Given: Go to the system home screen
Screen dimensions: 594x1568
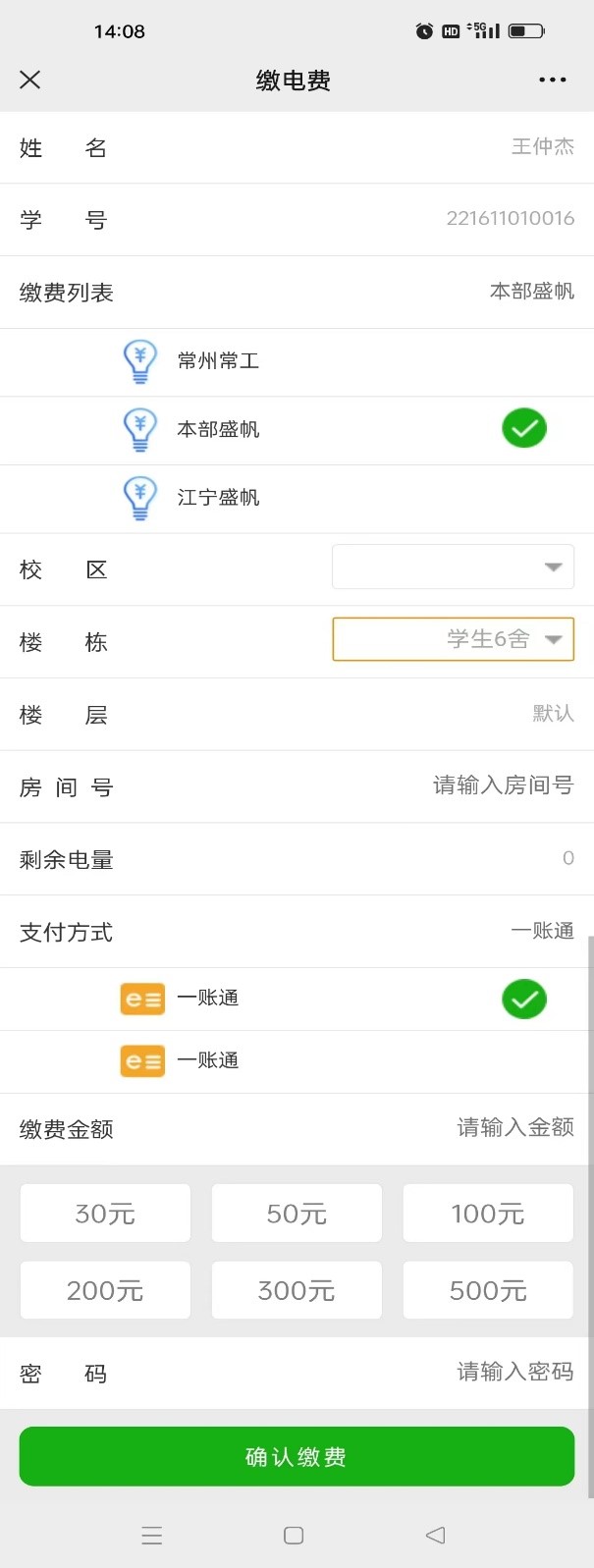Looking at the screenshot, I should click(x=294, y=1535).
